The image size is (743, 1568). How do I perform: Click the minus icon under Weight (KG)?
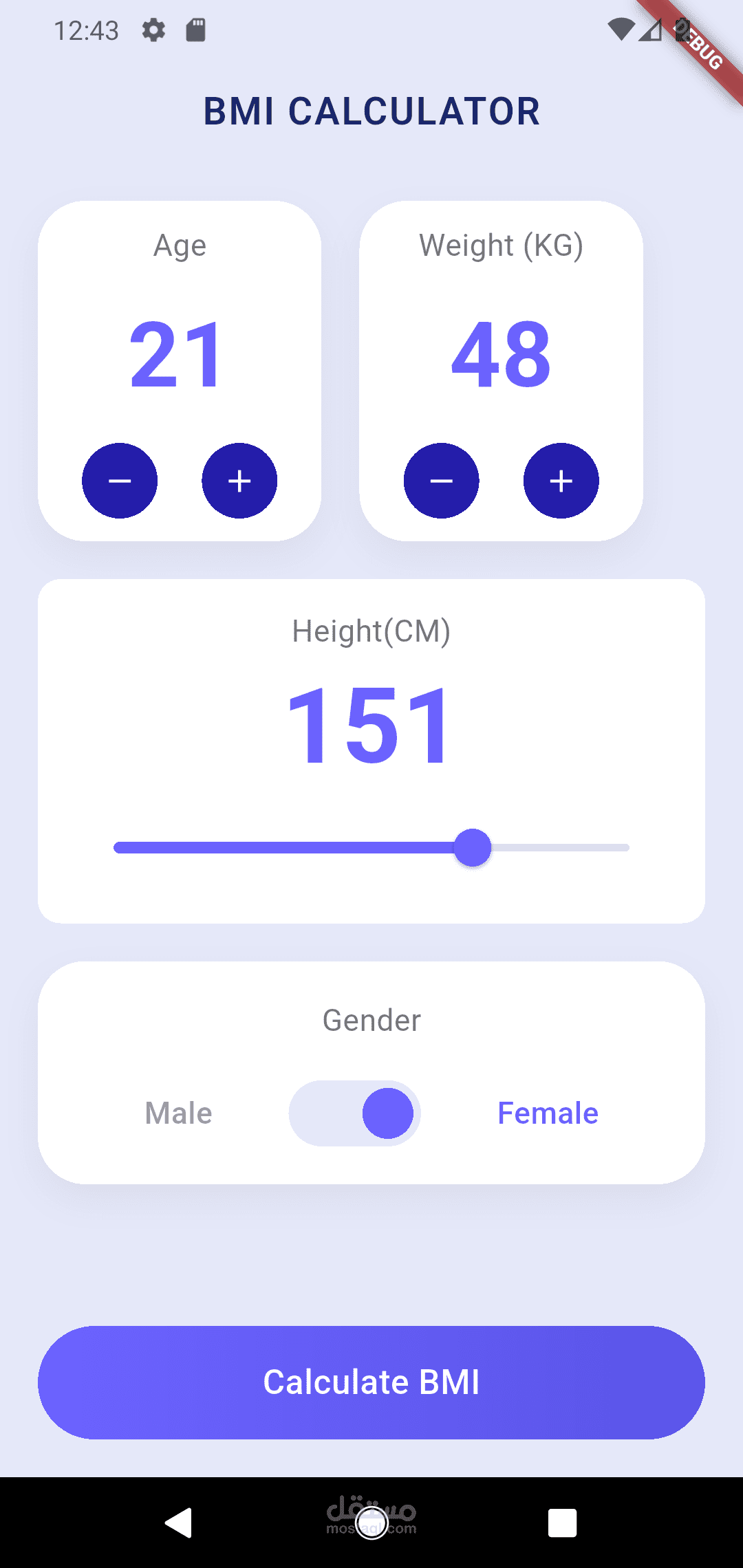click(441, 480)
